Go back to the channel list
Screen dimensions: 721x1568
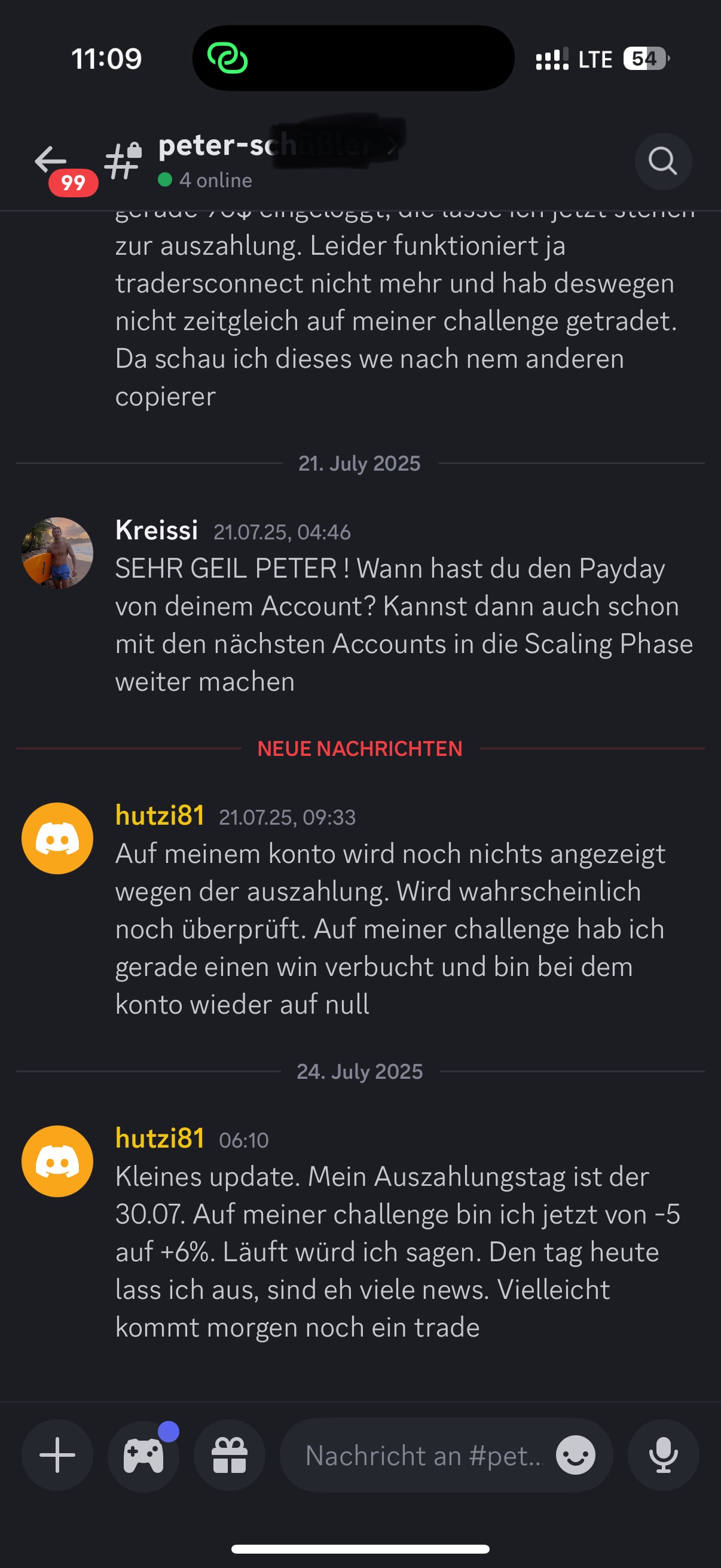click(51, 161)
